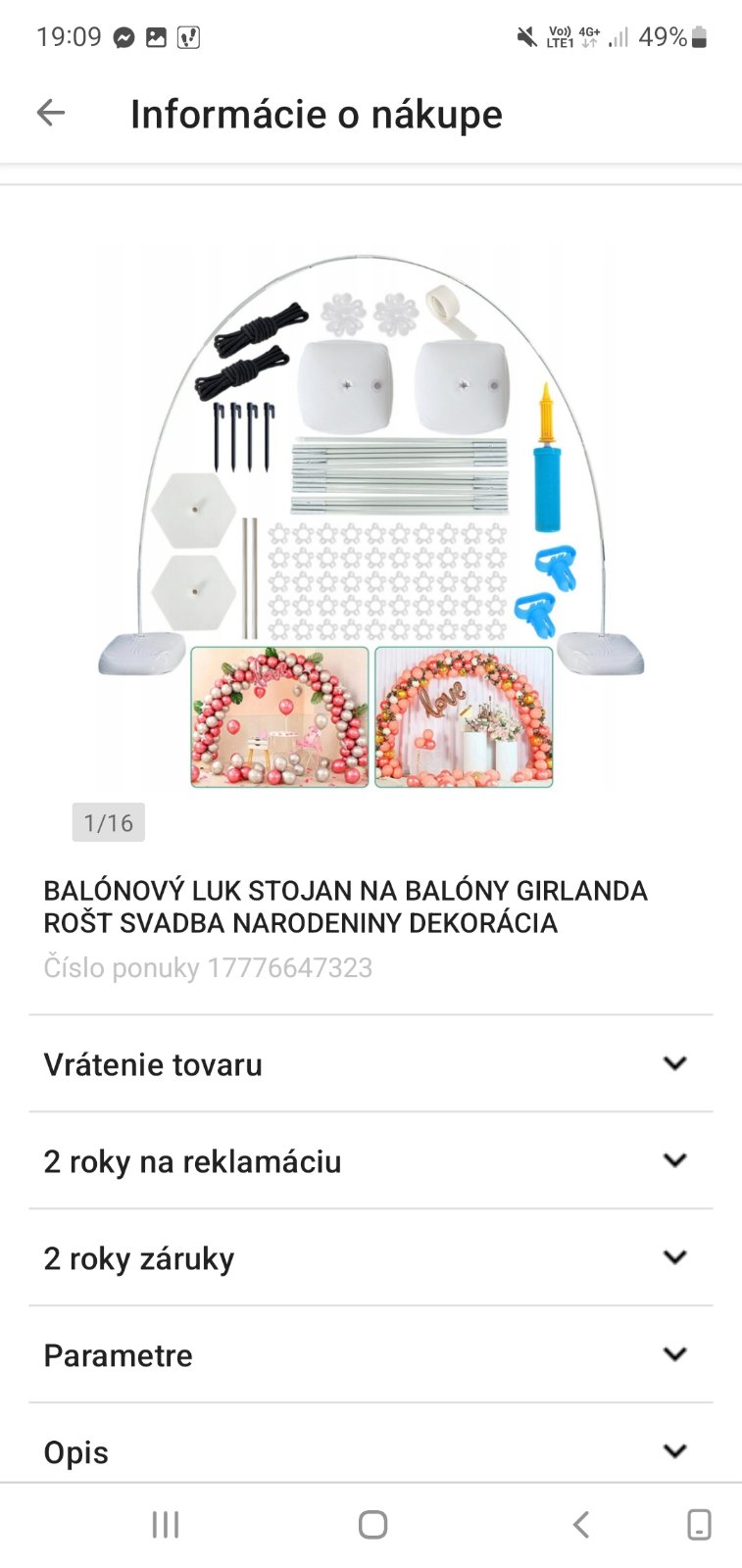Expand 2 roky na reklamáciu

coord(371,1161)
